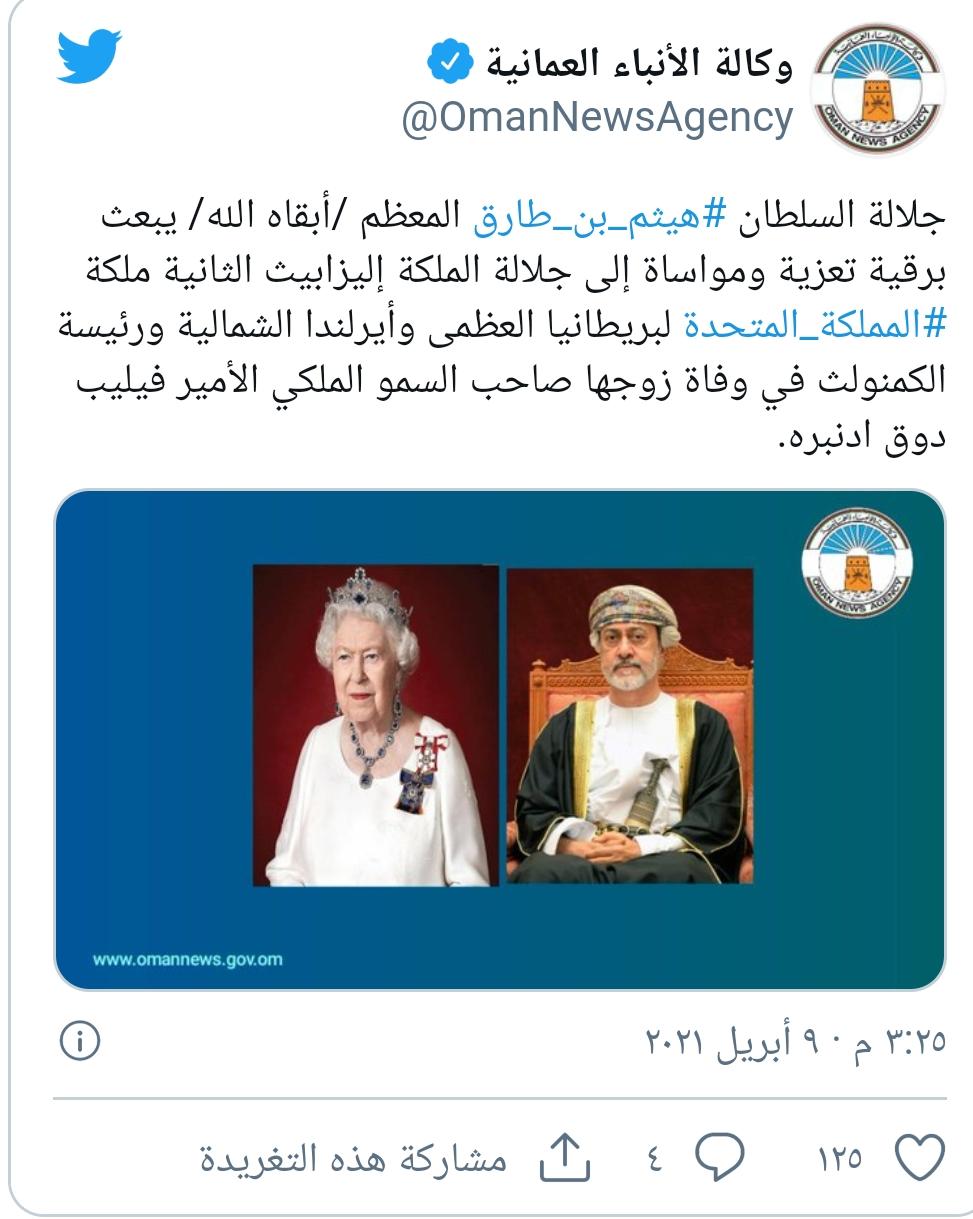Open the tweet info icon
This screenshot has width=973, height=1219.
click(80, 1043)
